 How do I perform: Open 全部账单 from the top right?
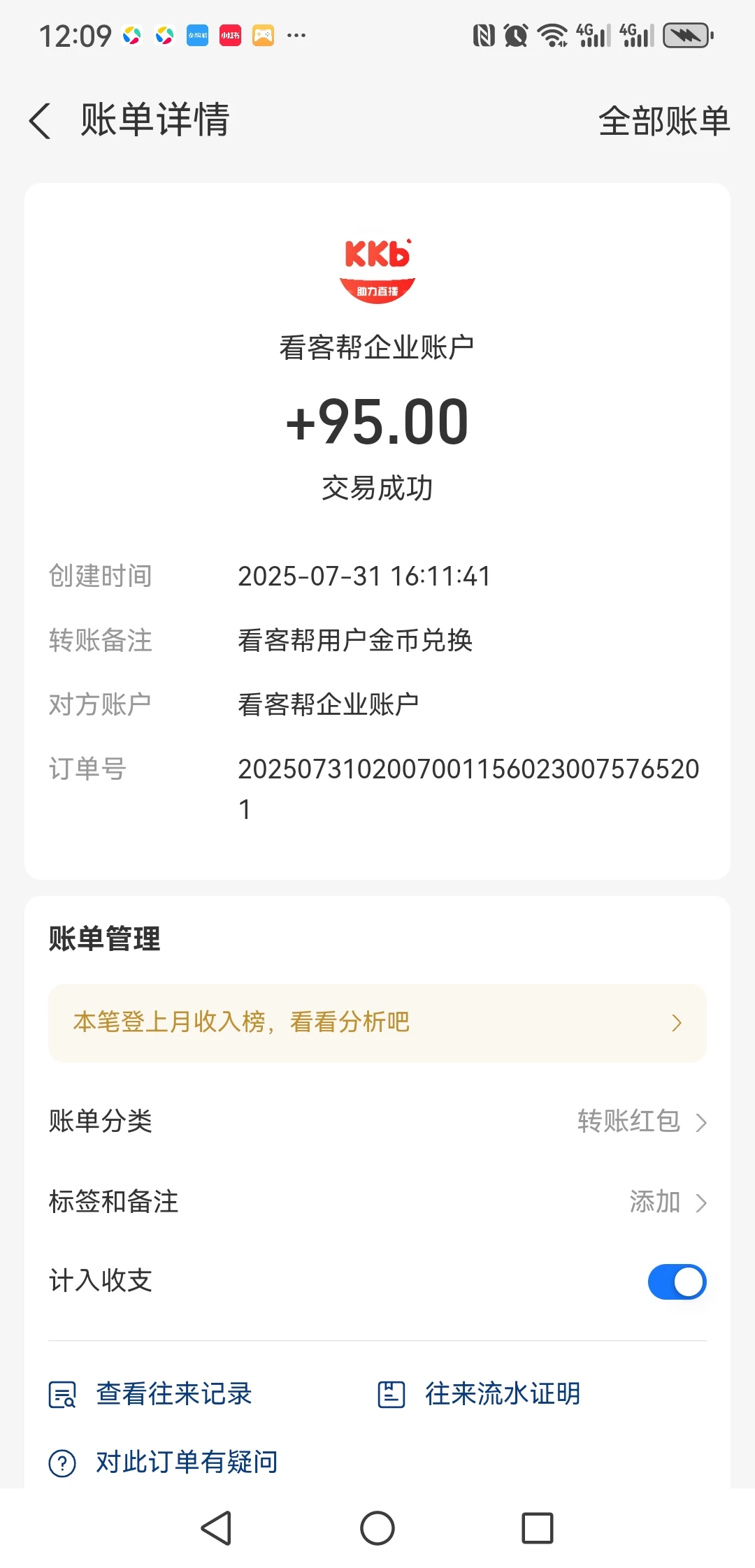pos(663,120)
